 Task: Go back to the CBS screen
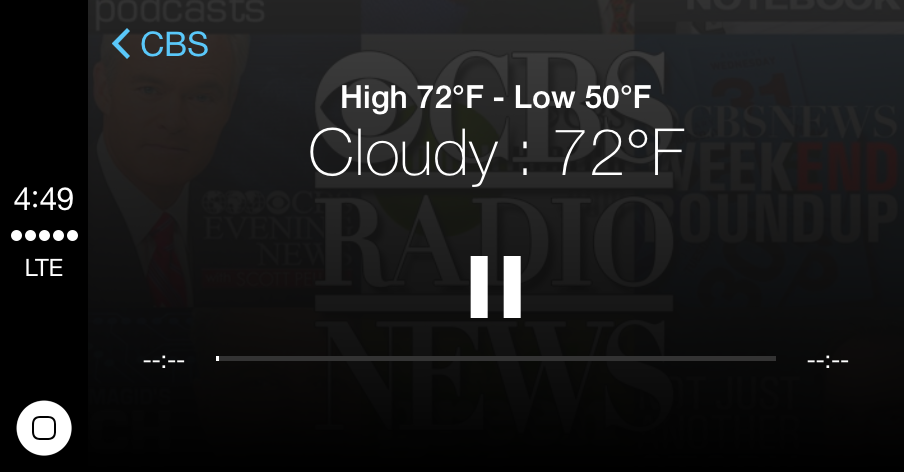[160, 44]
